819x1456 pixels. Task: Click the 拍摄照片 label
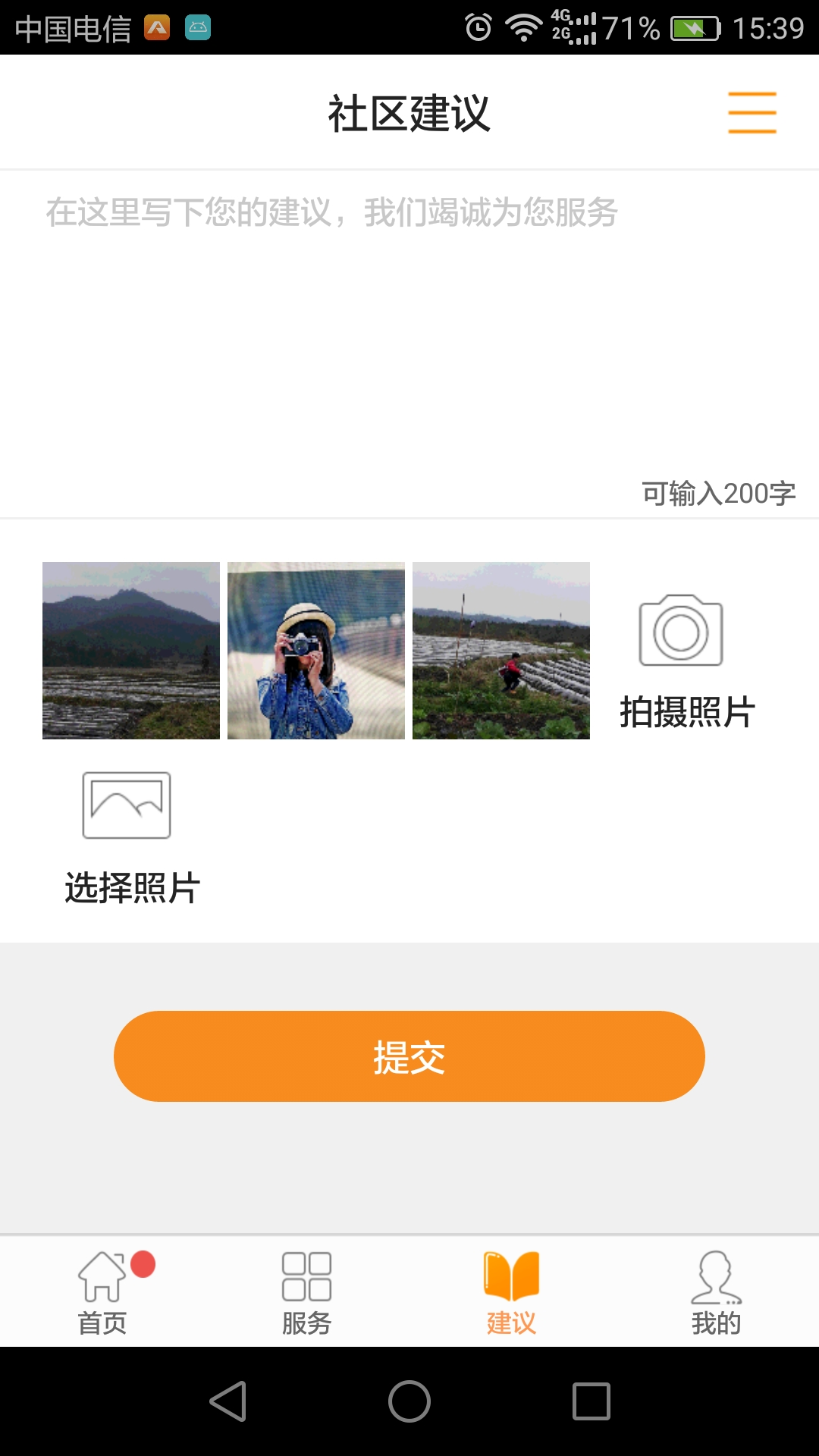tap(683, 711)
